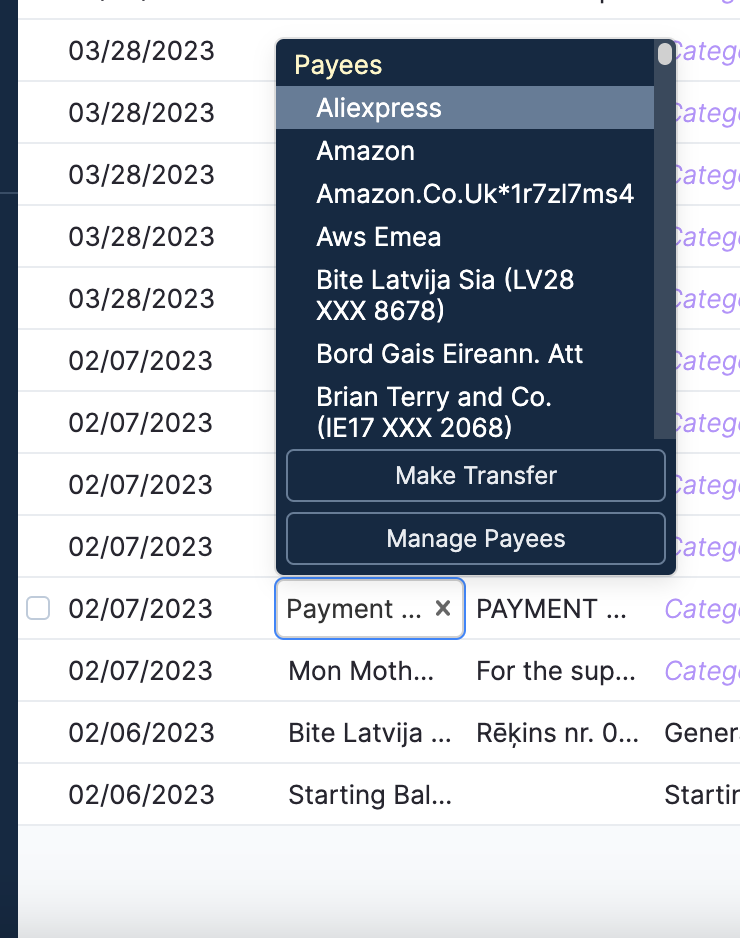Screen dimensions: 740x938
Task: Focus the Payment payee input field
Action: (354, 608)
